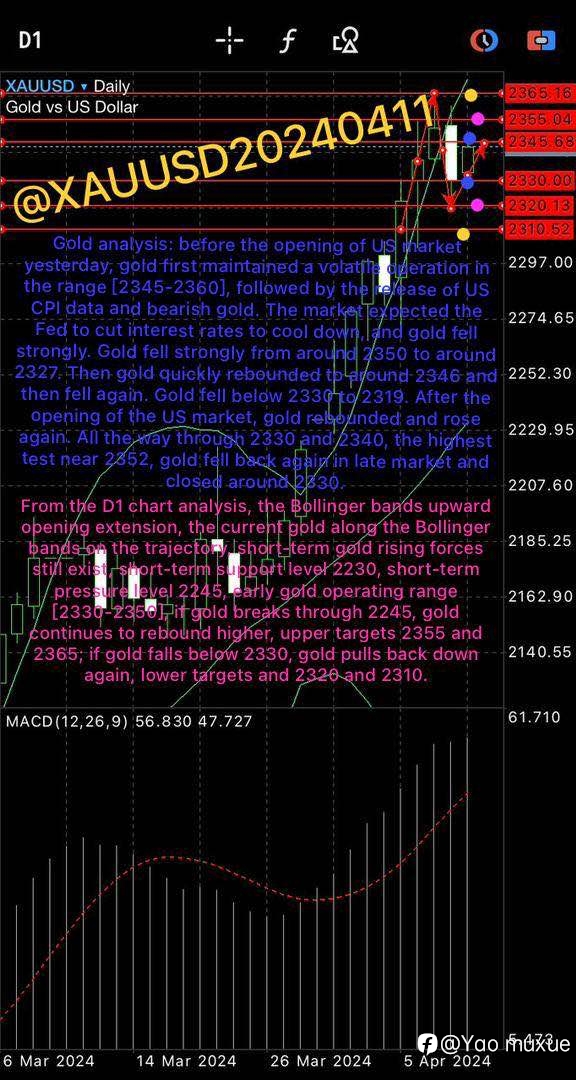Tap the red-blue clock trade icon
Image resolution: width=576 pixels, height=1080 pixels.
(484, 41)
